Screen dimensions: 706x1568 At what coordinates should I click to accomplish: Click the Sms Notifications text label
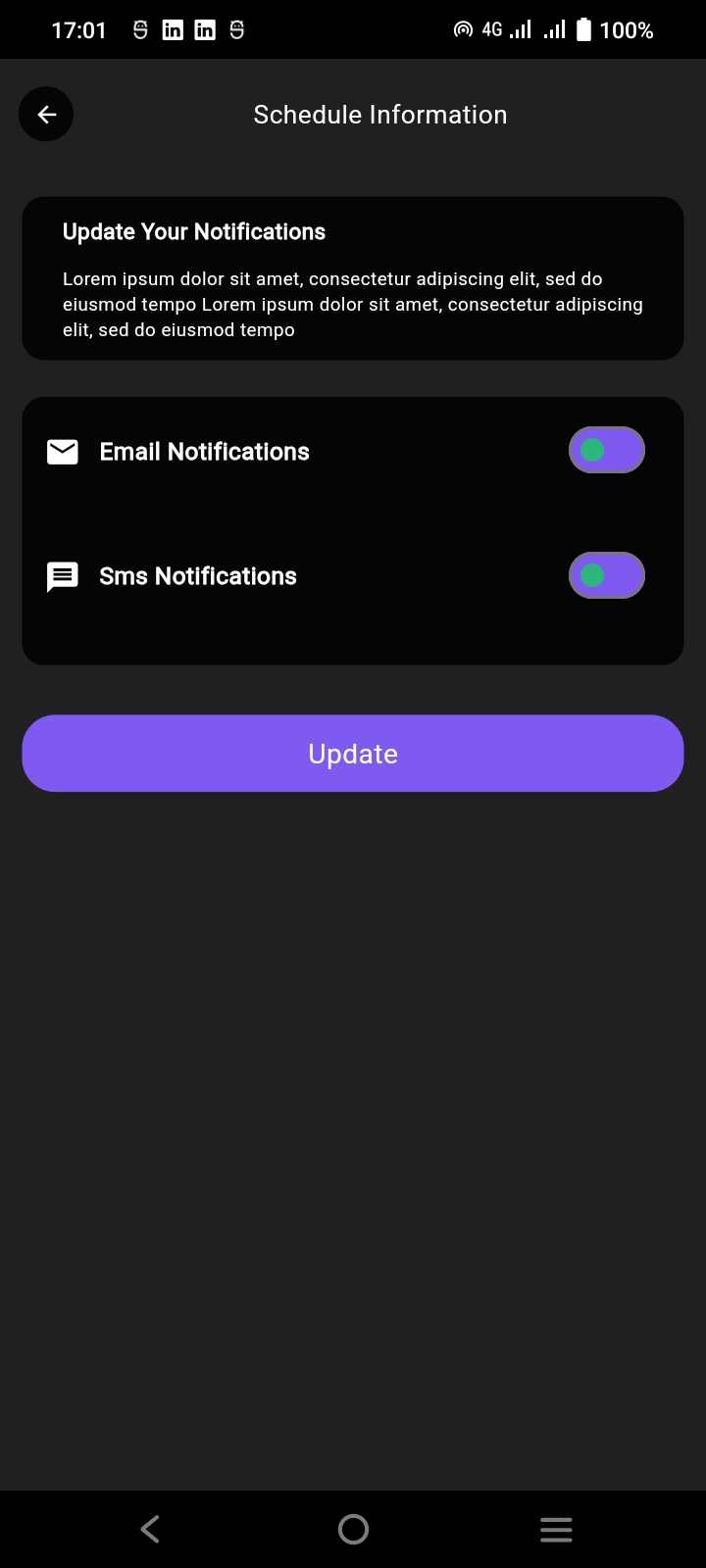point(197,576)
